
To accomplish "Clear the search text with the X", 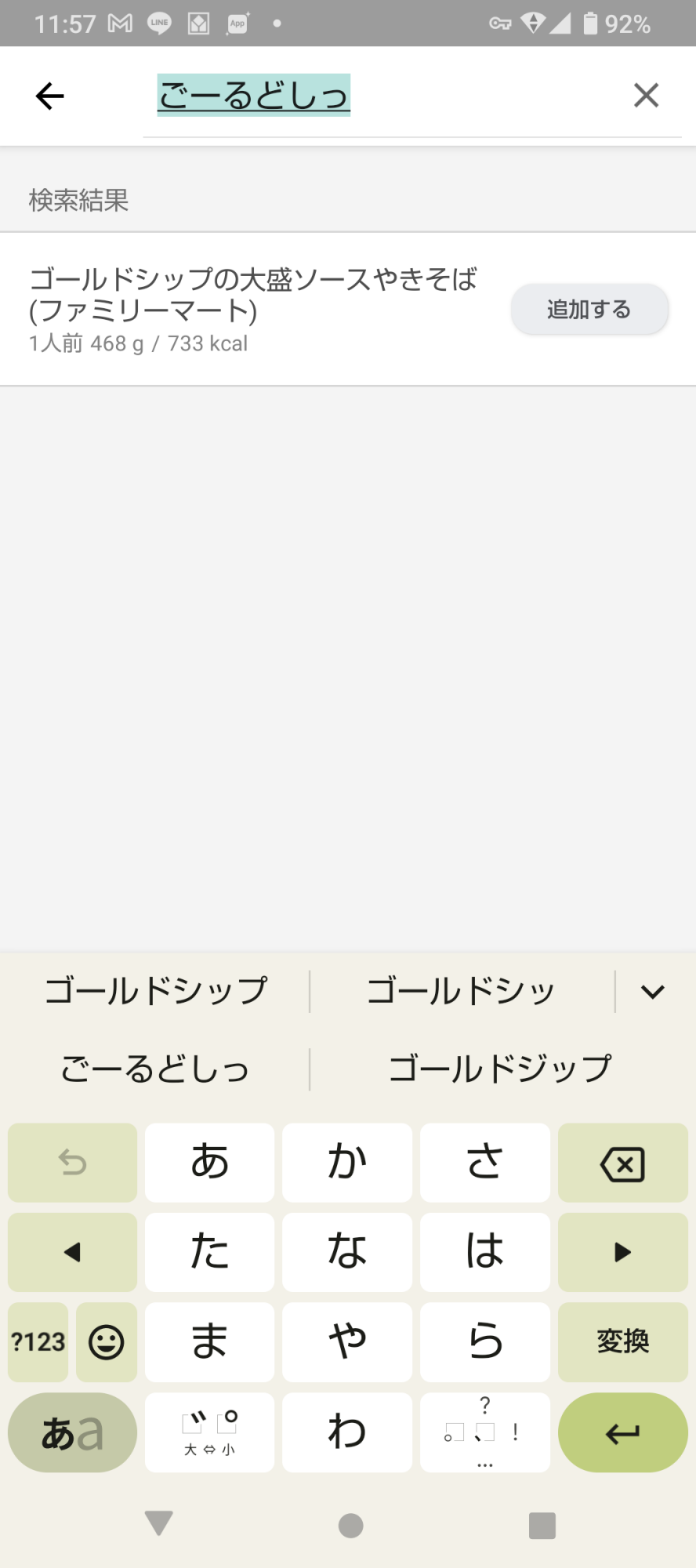I will [x=646, y=96].
